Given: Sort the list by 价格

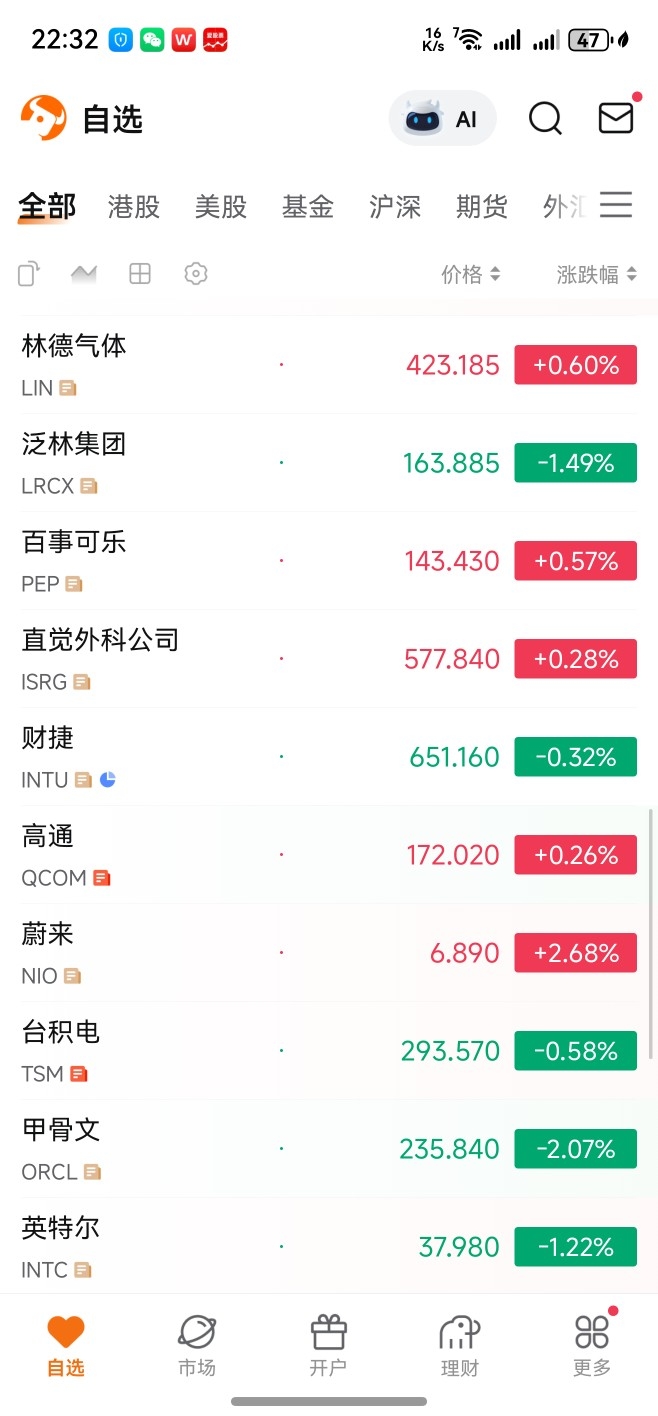Looking at the screenshot, I should 471,274.
